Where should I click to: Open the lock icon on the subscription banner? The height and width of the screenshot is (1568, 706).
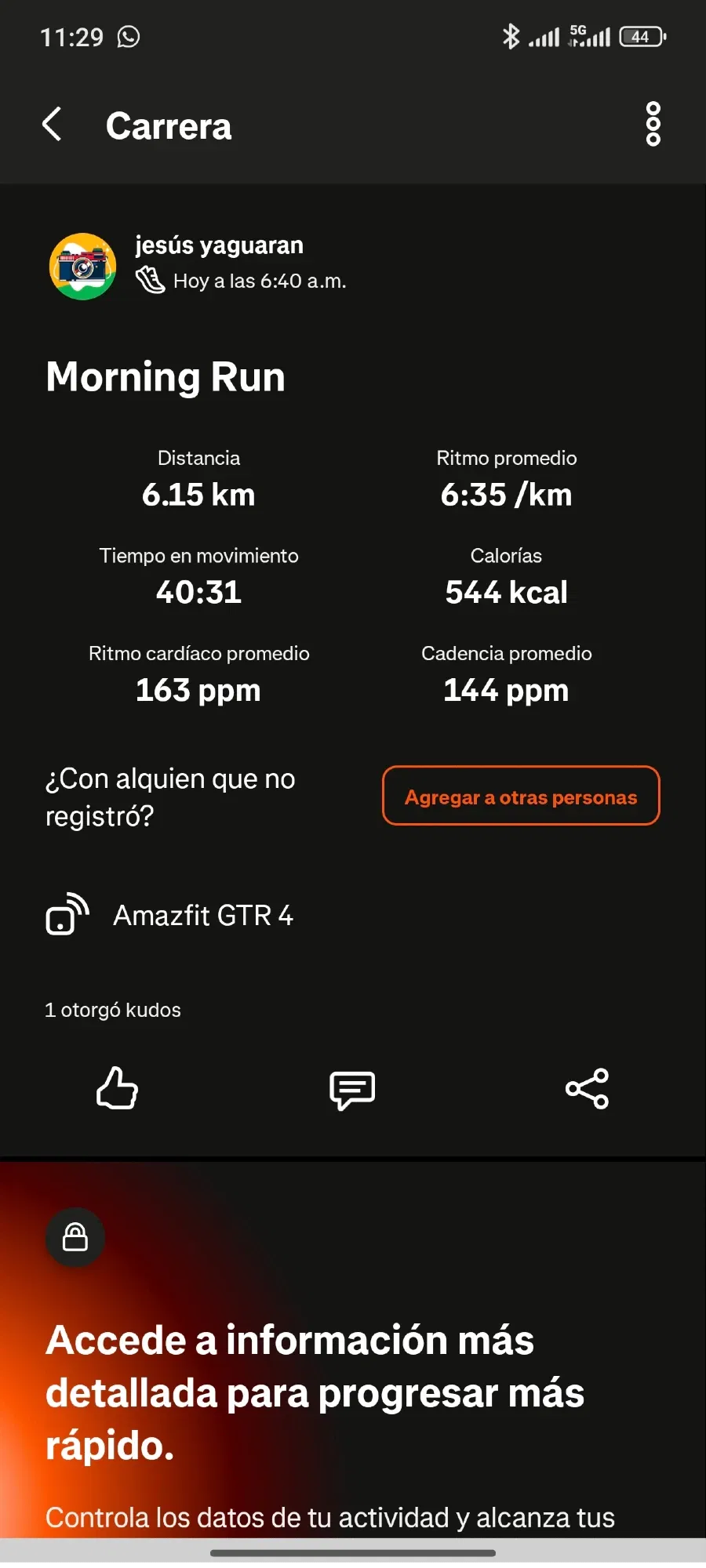(x=75, y=1236)
